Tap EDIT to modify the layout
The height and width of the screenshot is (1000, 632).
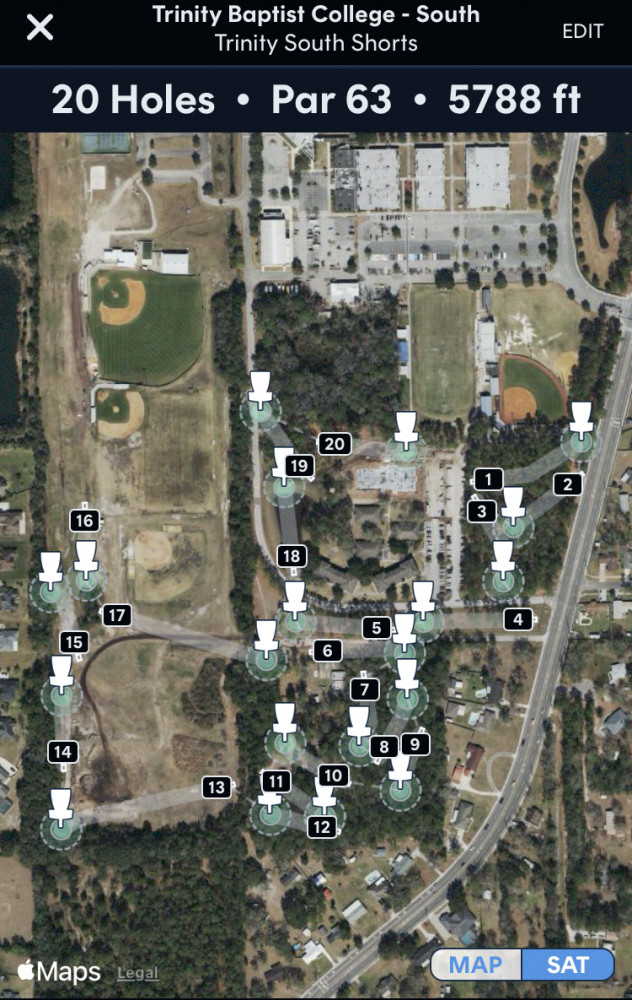coord(582,31)
